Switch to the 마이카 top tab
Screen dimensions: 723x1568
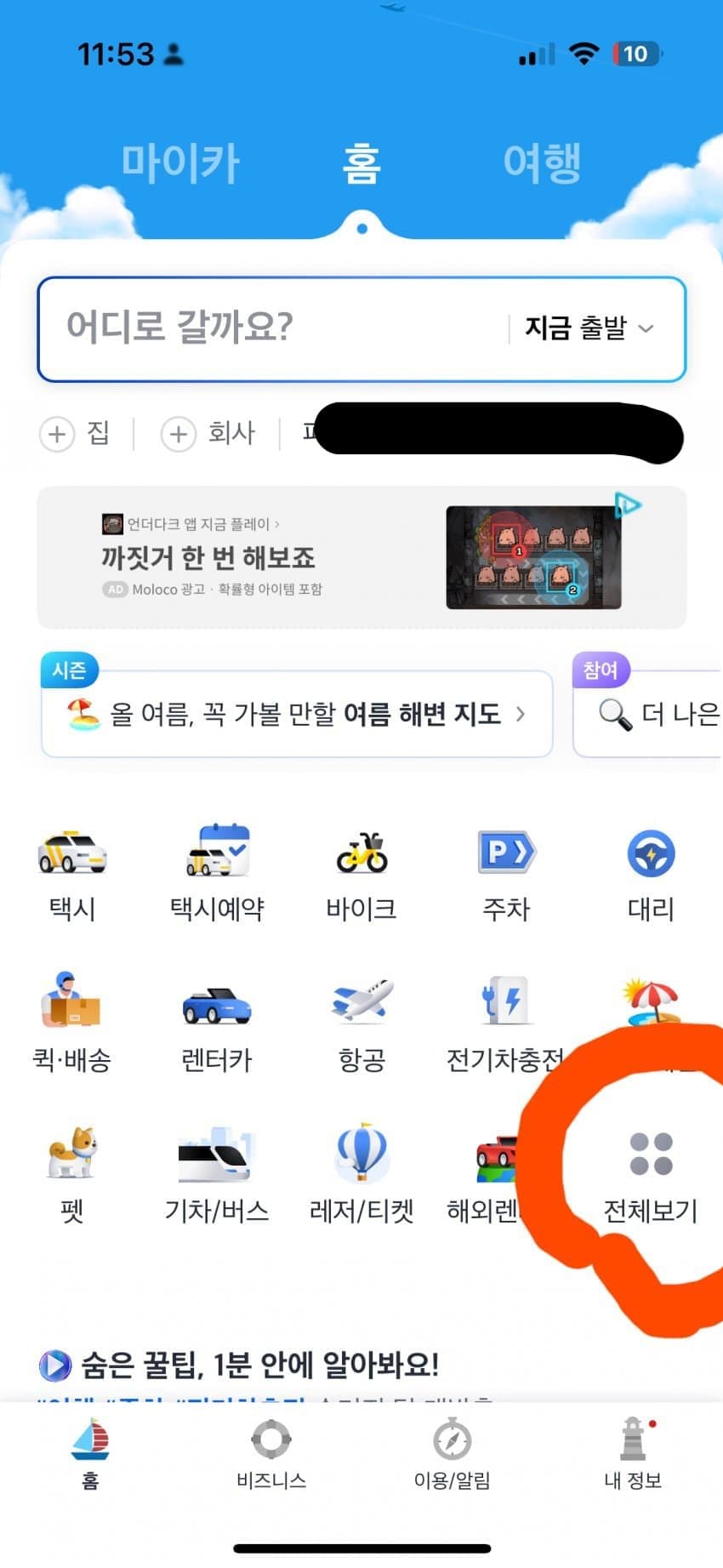point(180,163)
